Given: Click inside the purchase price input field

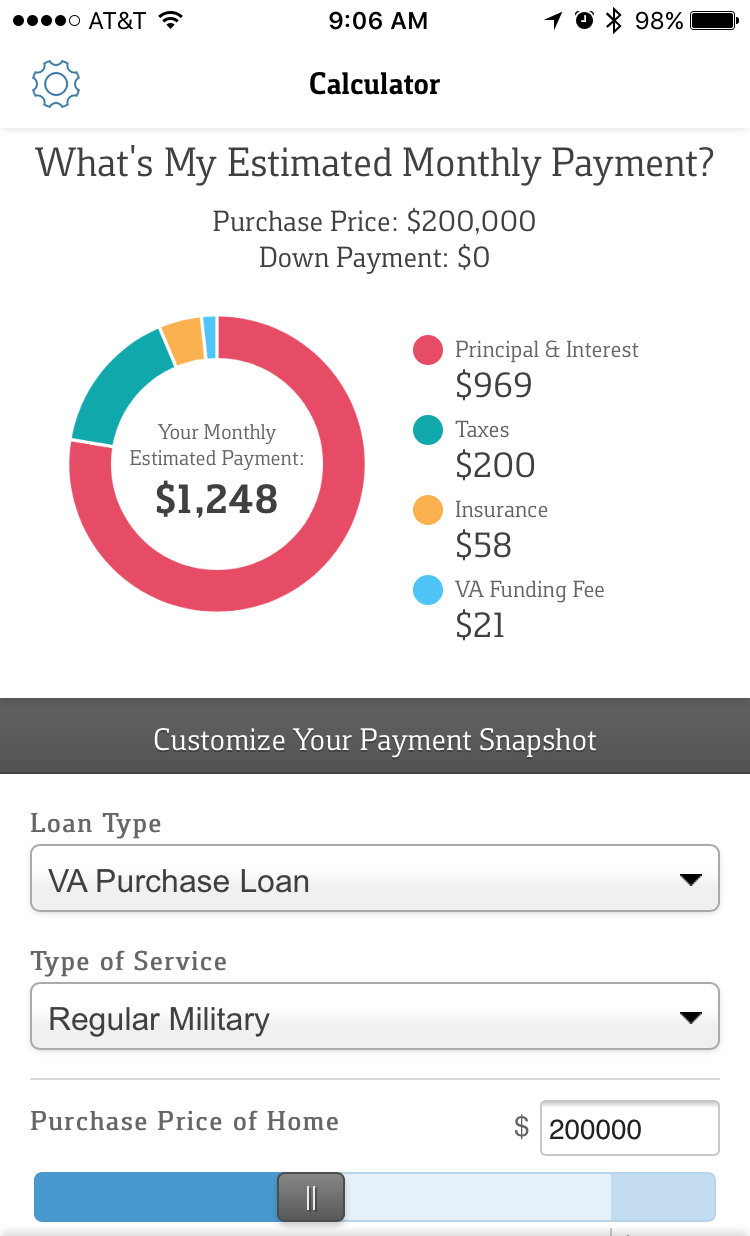Looking at the screenshot, I should [629, 1127].
